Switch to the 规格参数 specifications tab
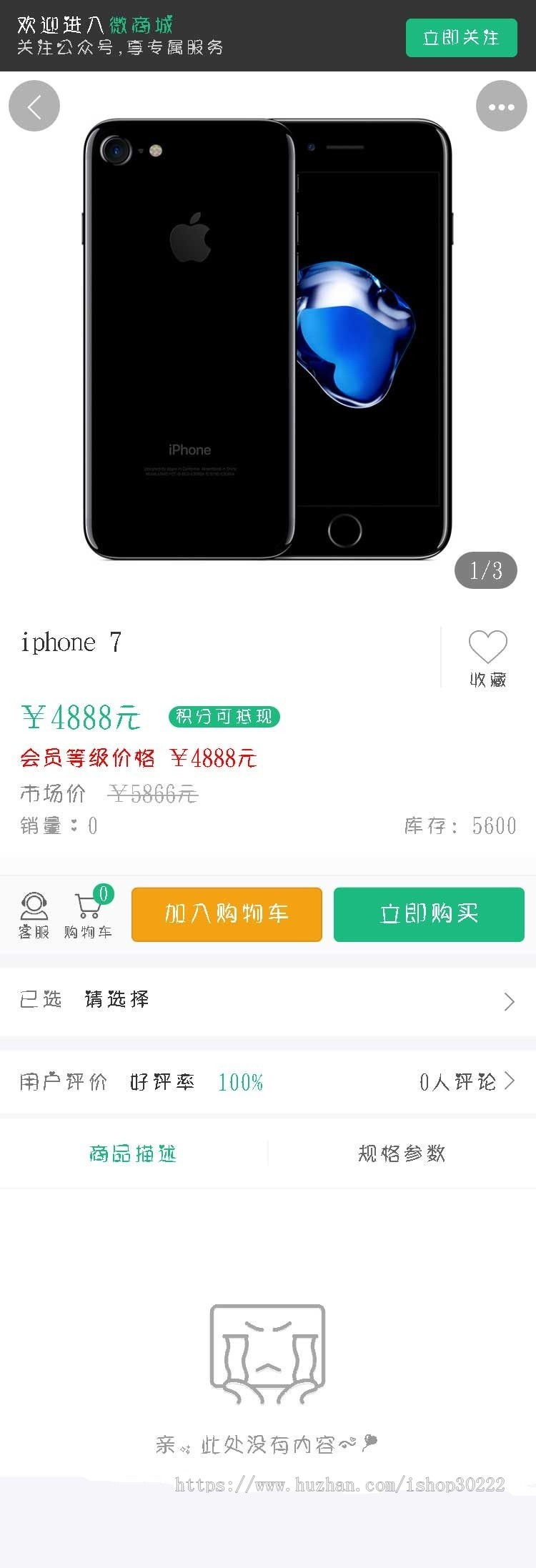The height and width of the screenshot is (1568, 536). pyautogui.click(x=402, y=1153)
